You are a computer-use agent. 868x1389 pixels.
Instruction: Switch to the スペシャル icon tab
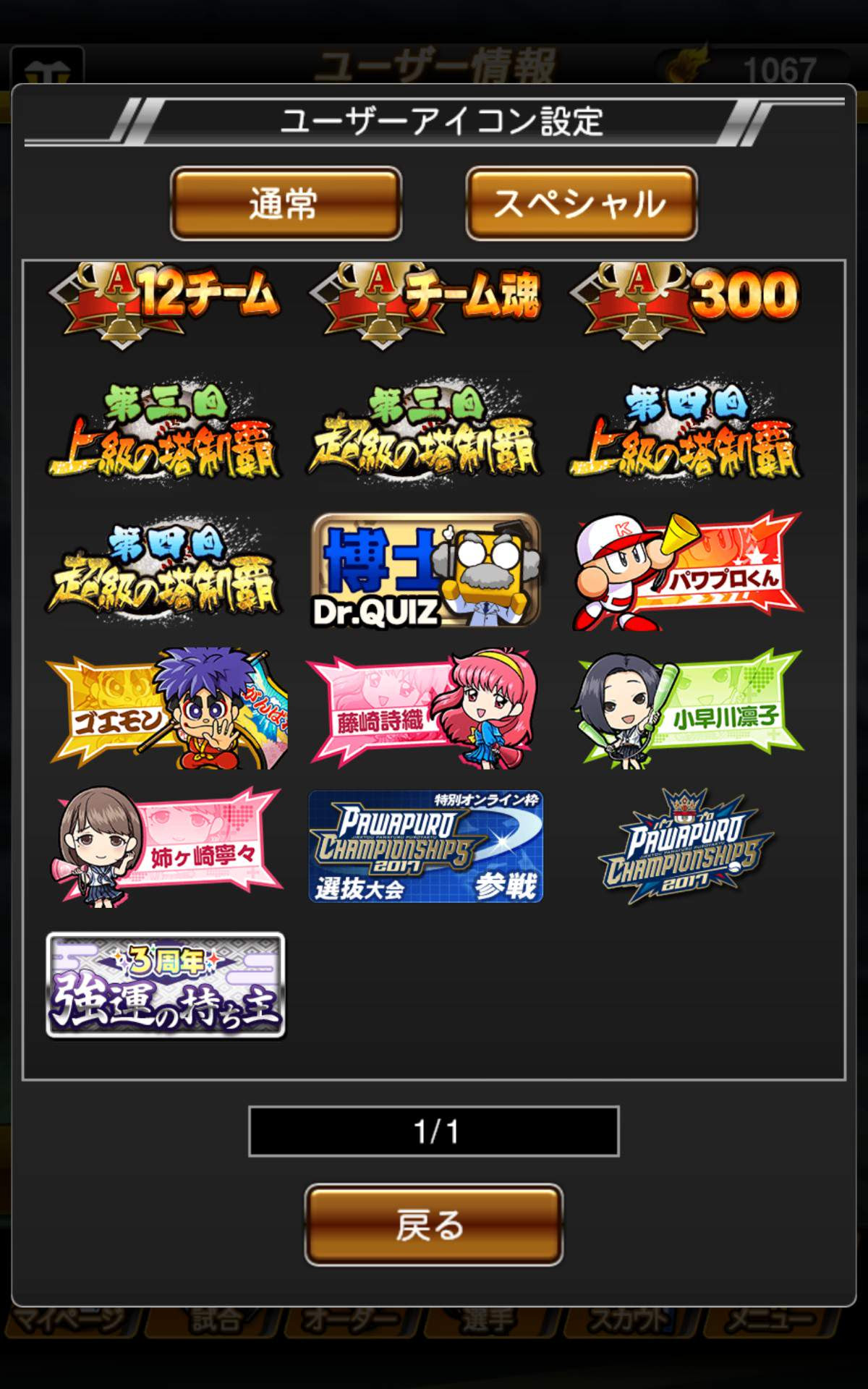[582, 203]
